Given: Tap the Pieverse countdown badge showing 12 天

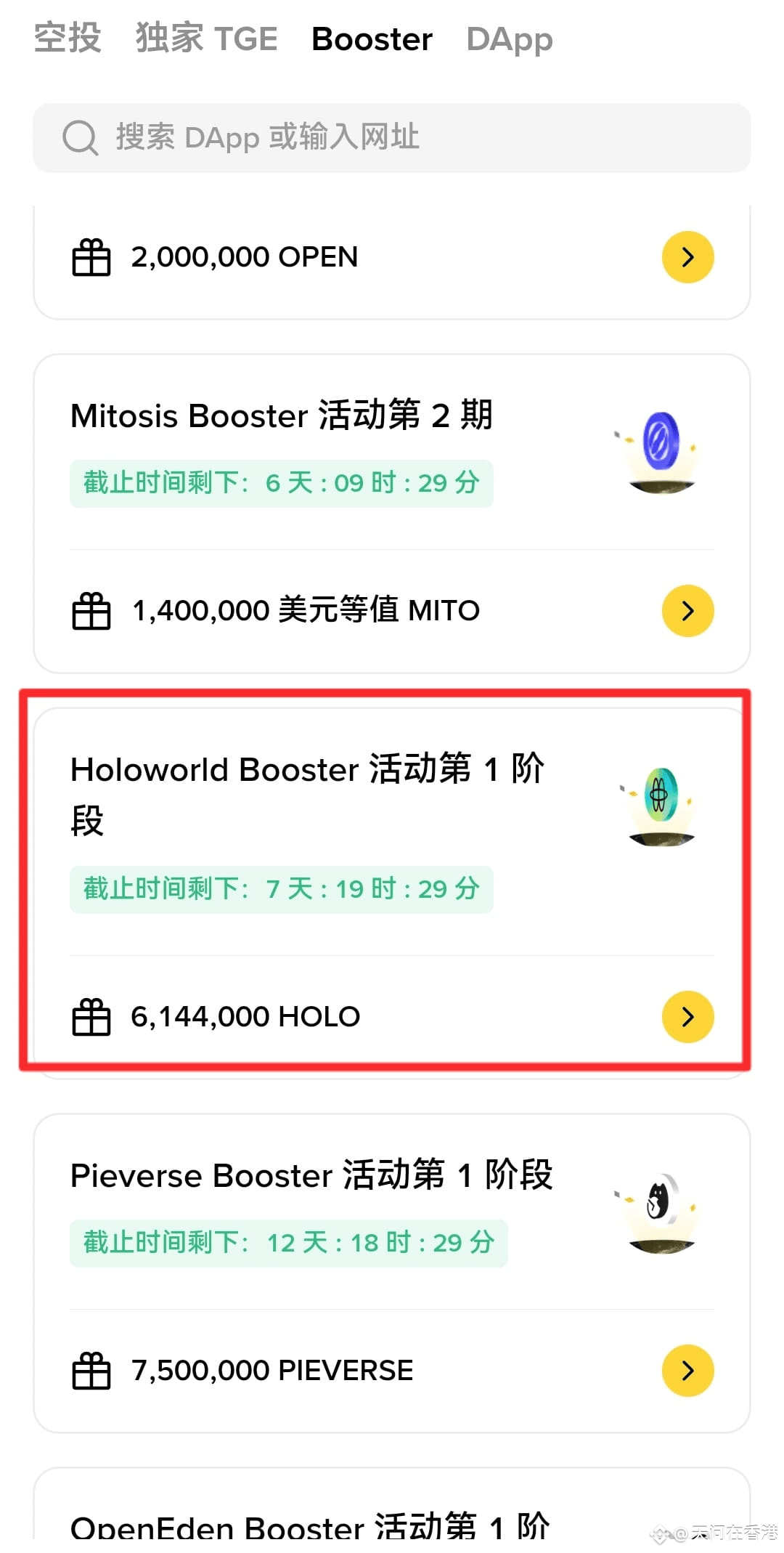Looking at the screenshot, I should [x=289, y=1242].
